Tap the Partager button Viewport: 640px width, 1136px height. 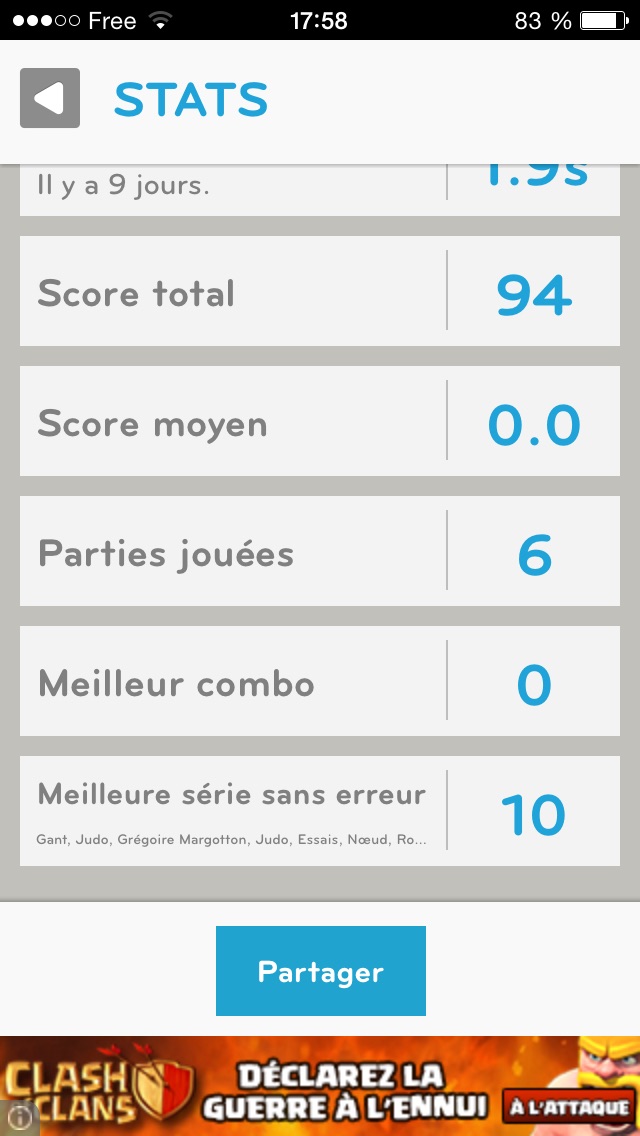320,971
